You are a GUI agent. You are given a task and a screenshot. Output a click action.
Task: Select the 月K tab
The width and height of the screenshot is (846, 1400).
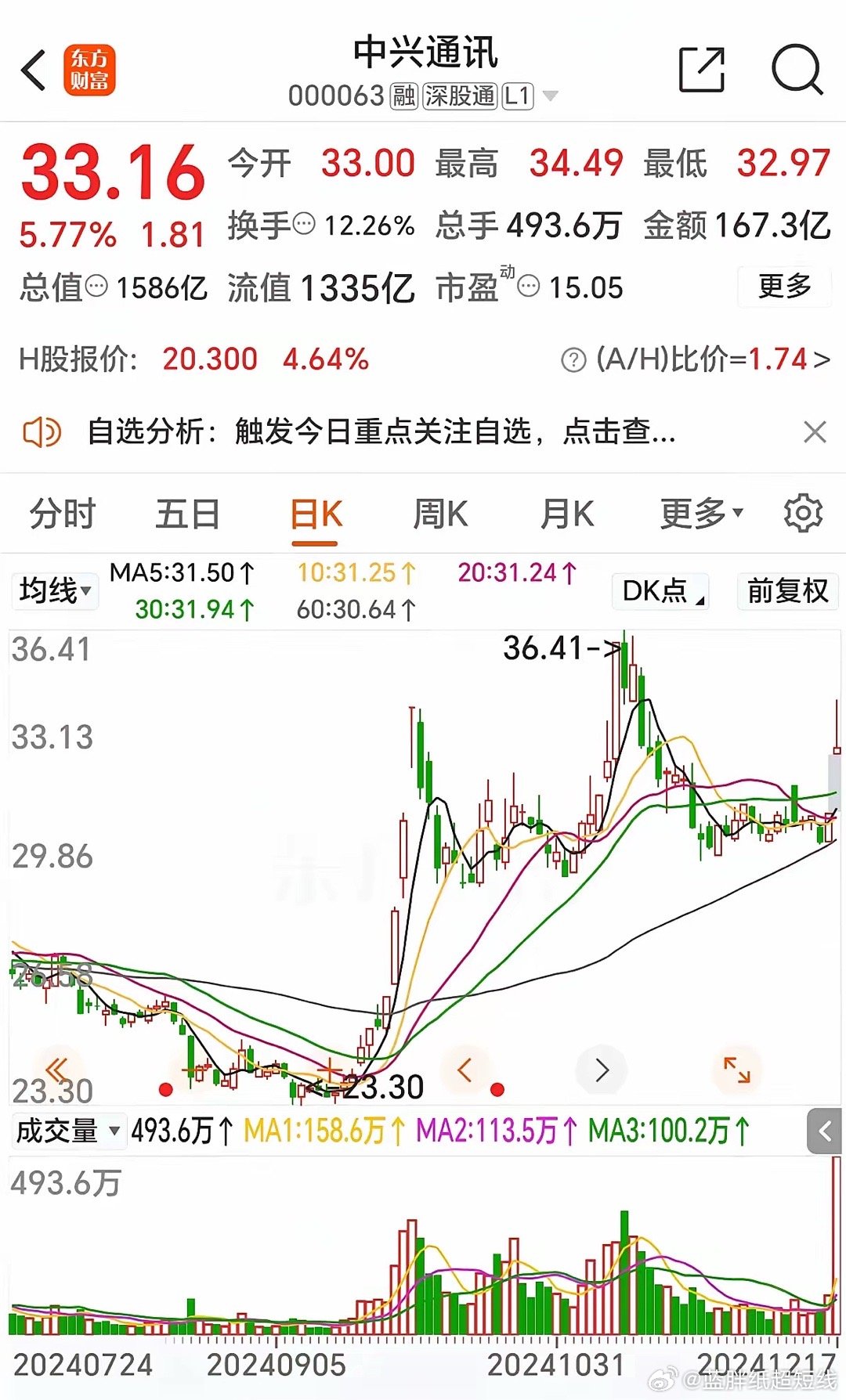tap(568, 514)
